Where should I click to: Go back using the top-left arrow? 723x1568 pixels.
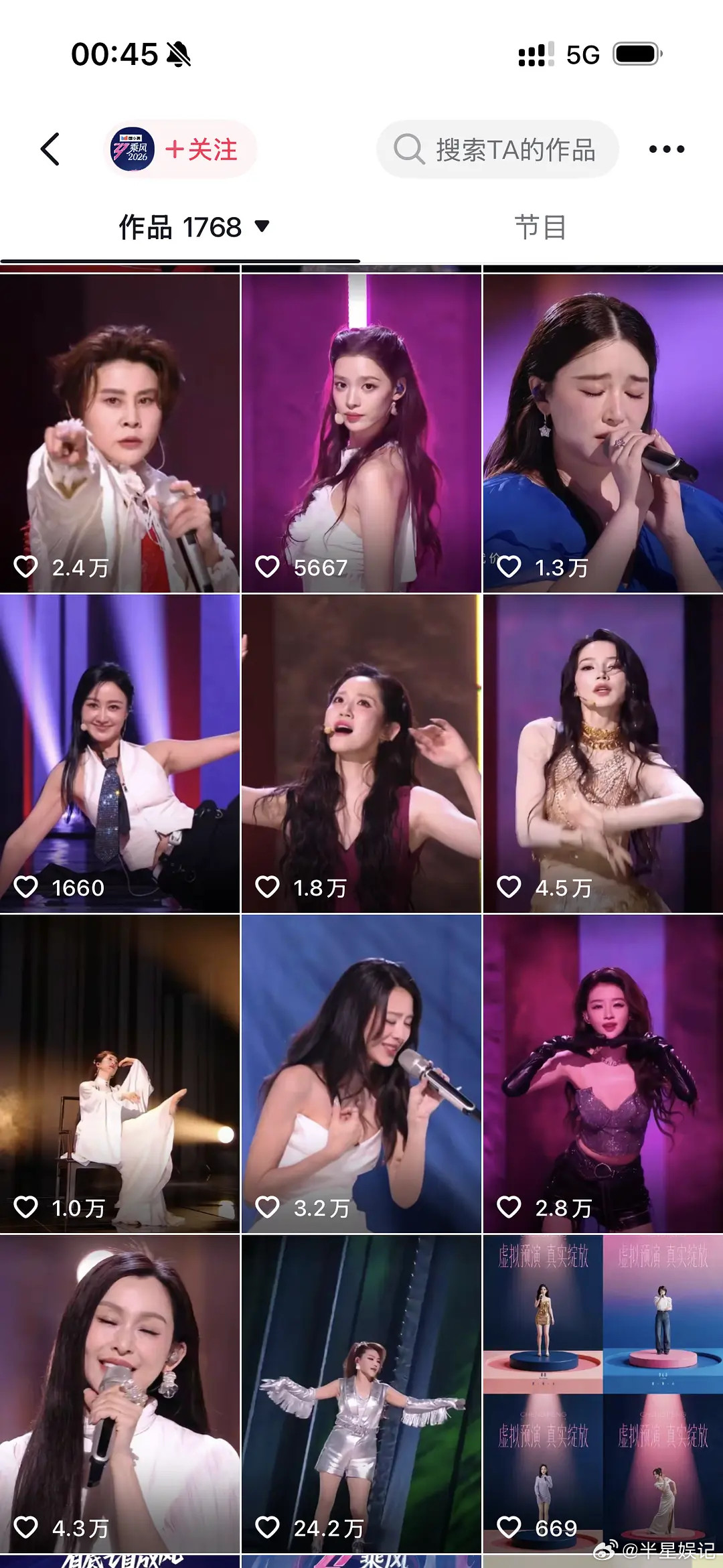(51, 149)
